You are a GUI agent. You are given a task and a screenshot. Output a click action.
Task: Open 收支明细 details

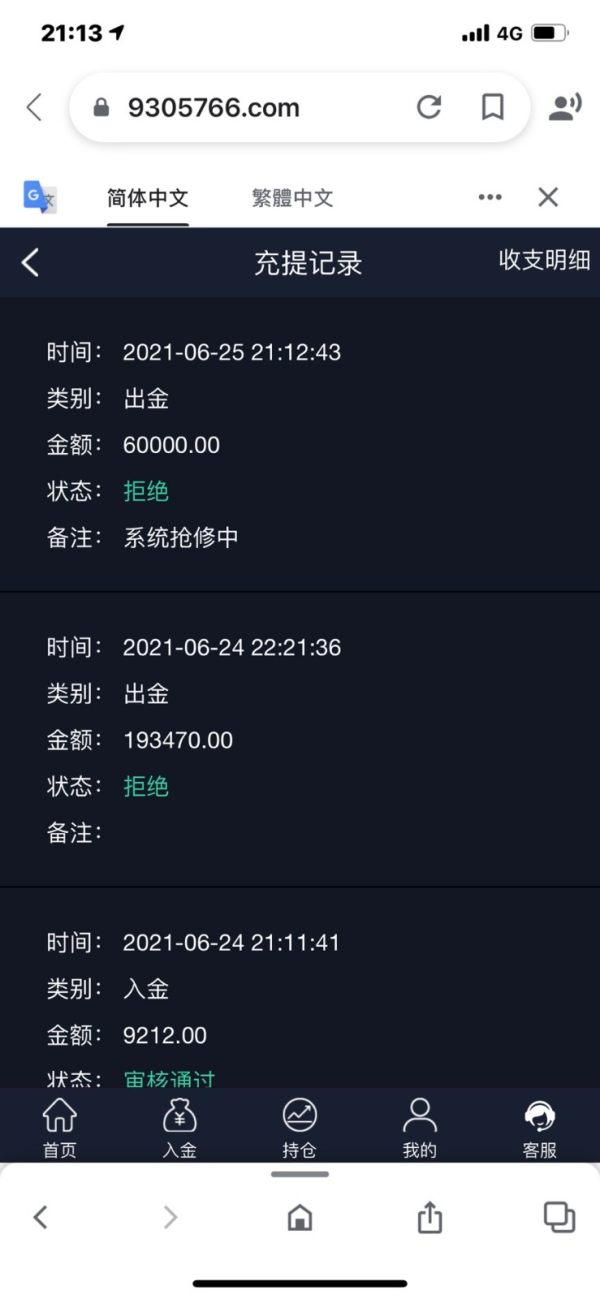(544, 260)
